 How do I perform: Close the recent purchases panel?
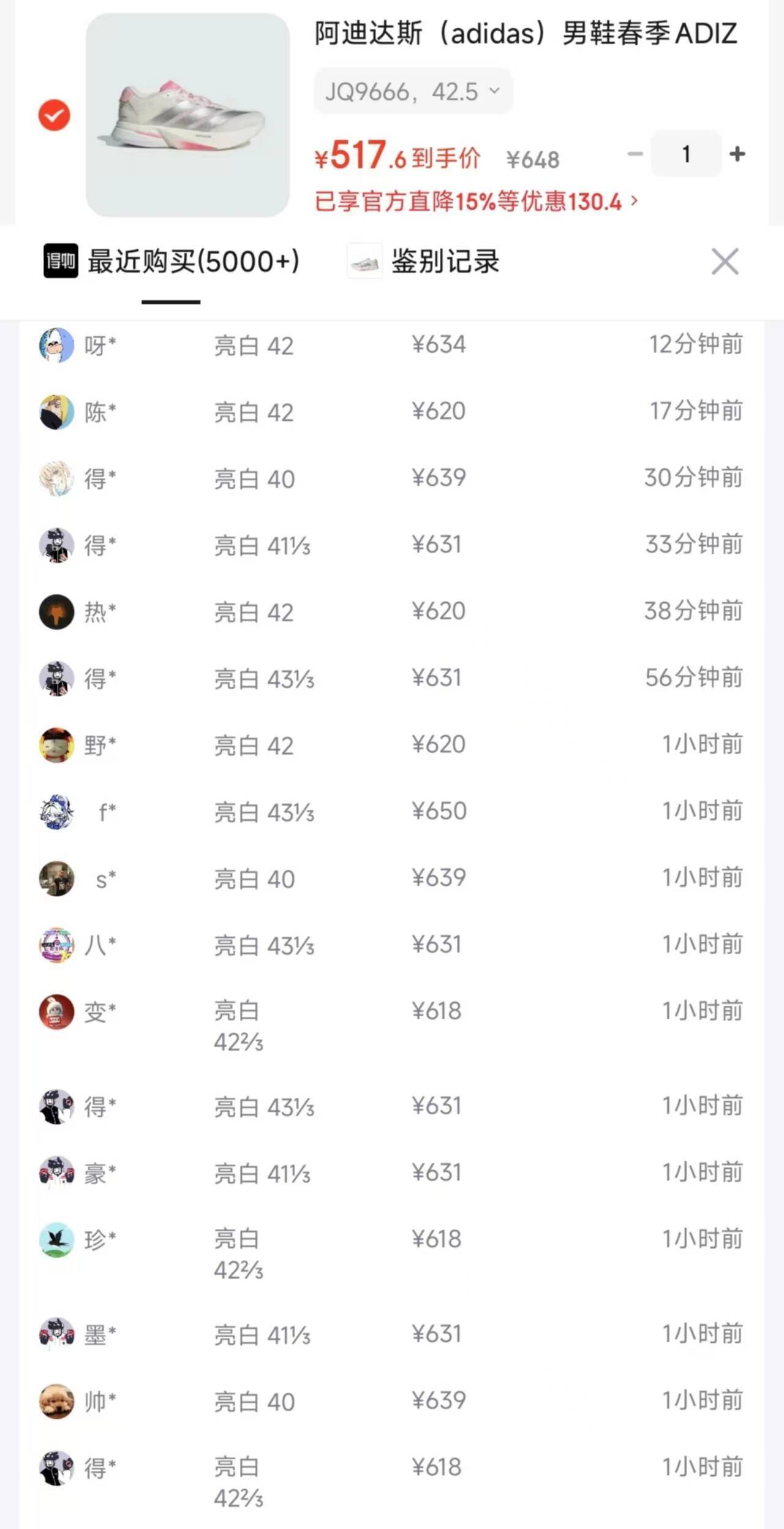725,262
